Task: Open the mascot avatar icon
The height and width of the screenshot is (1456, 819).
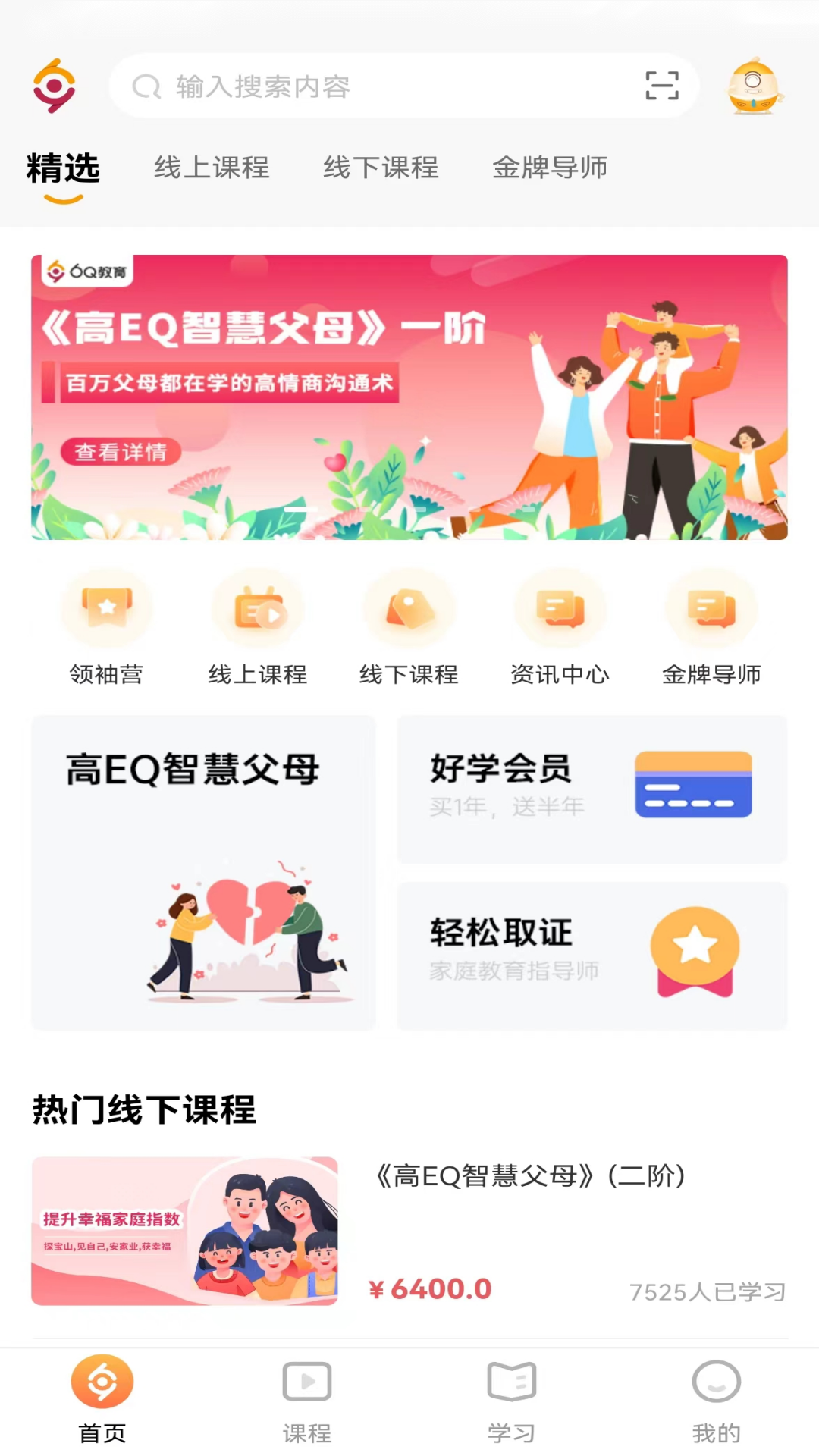Action: [754, 86]
